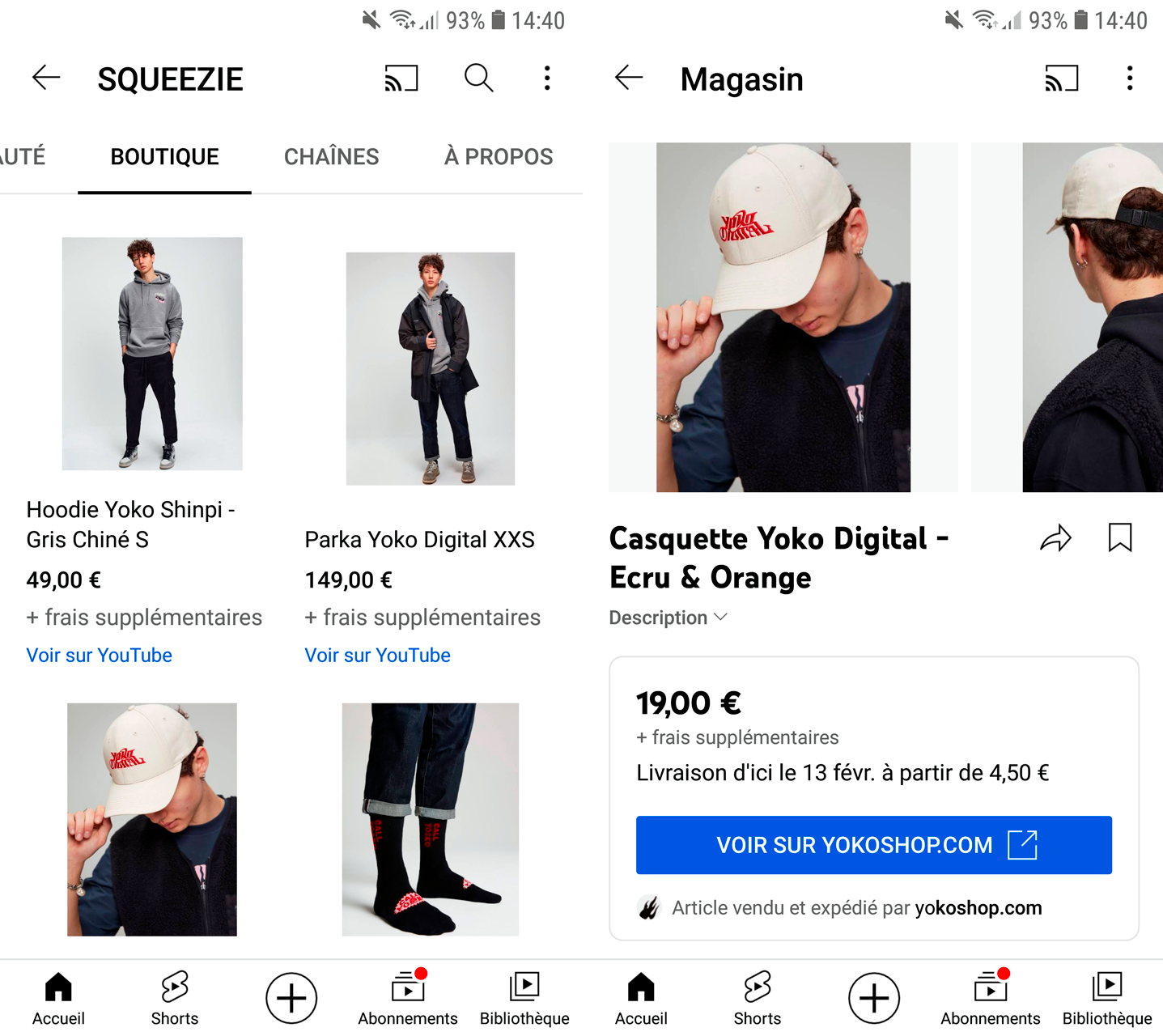Open the overflow menu on the Magasin screen
The image size is (1163, 1036).
1129,78
